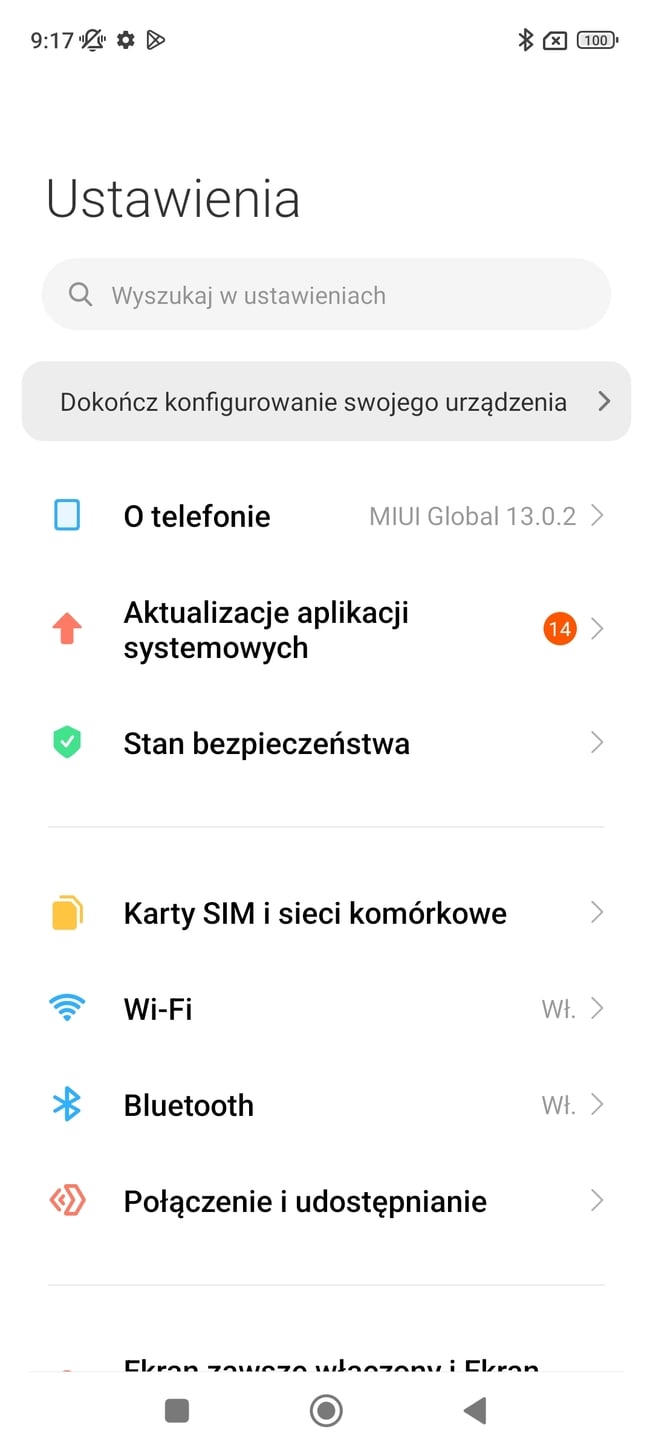This screenshot has height=1450, width=653.
Task: Open Aktualizacje aplikacji systemowych
Action: [x=325, y=629]
